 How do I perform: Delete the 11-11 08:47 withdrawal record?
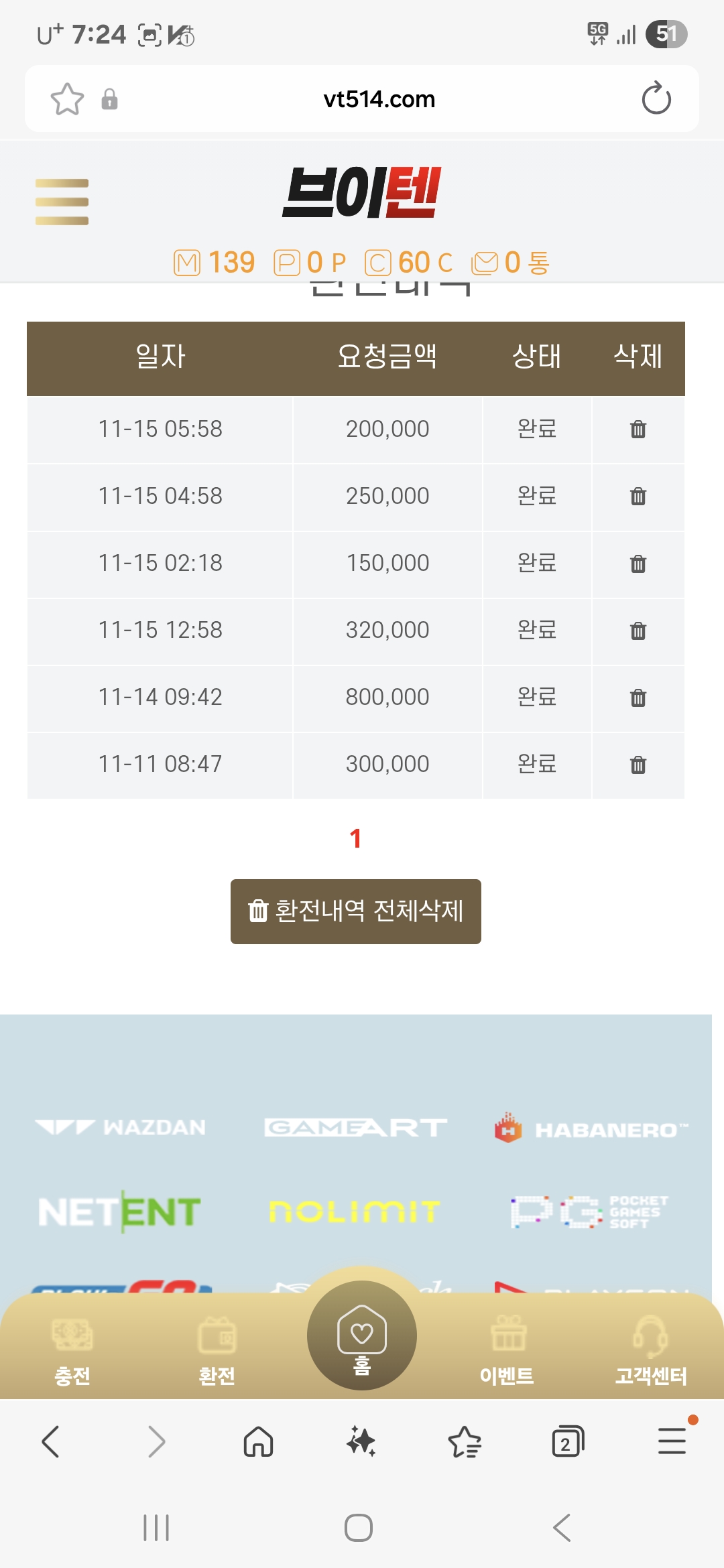click(638, 765)
